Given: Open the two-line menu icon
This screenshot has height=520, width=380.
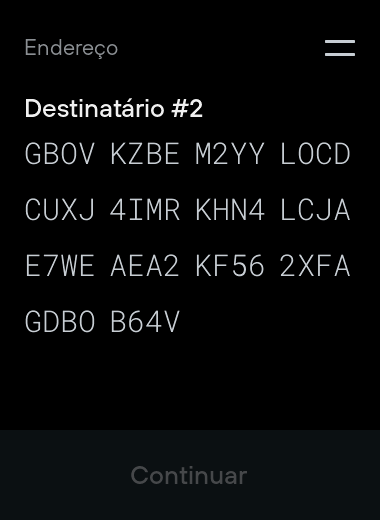Looking at the screenshot, I should 340,48.
